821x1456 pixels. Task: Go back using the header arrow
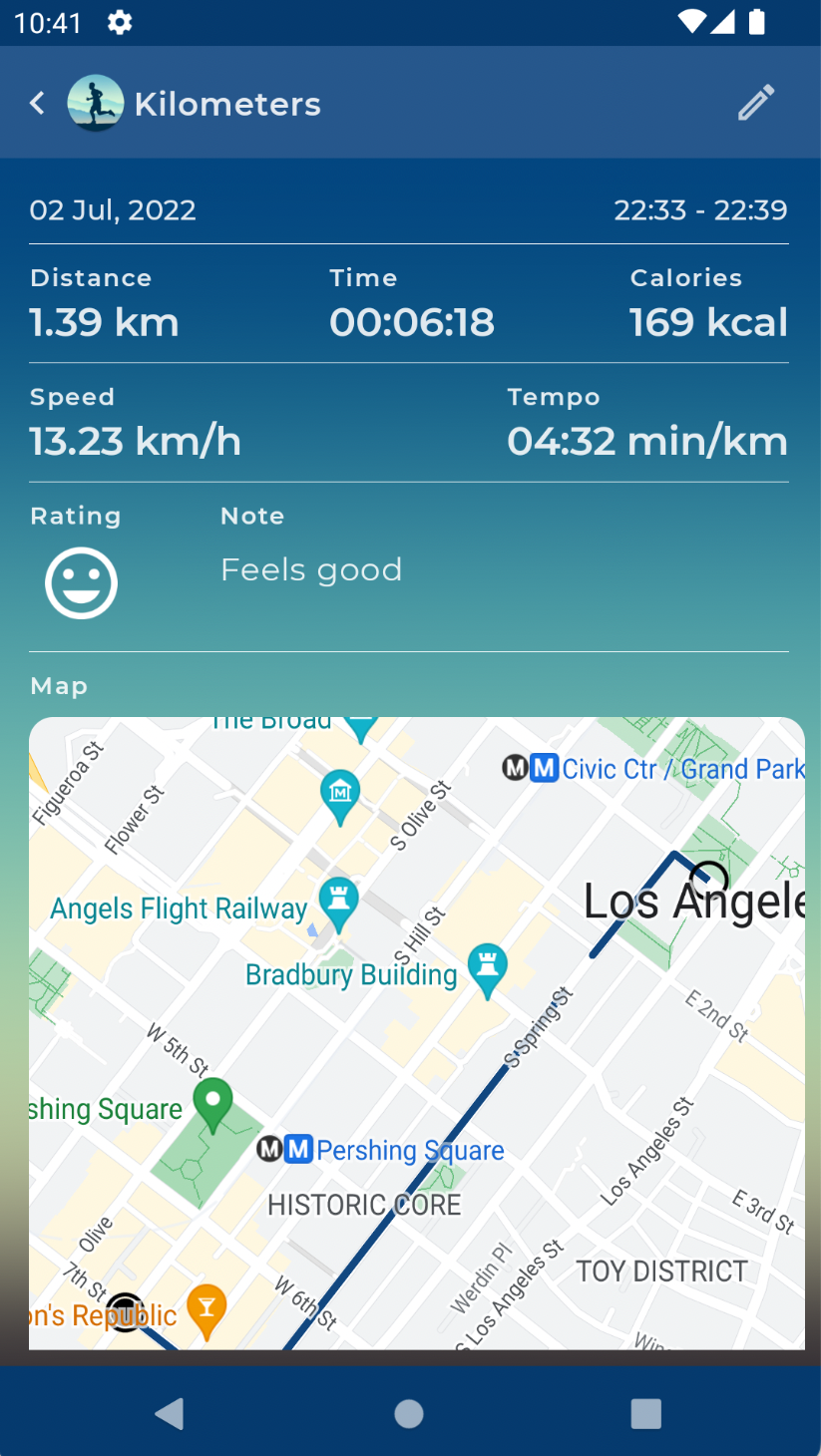pyautogui.click(x=37, y=103)
